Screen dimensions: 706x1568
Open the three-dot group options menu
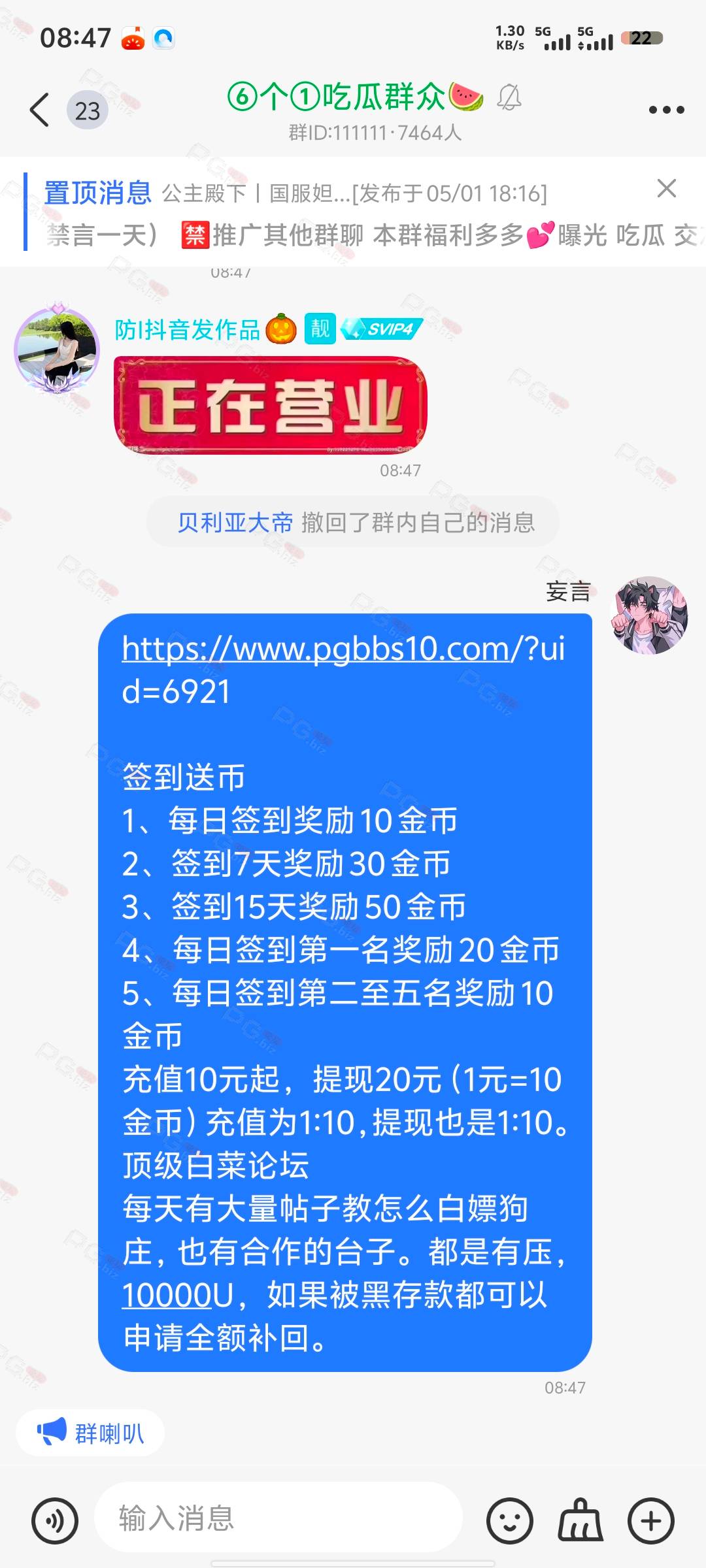pos(666,110)
